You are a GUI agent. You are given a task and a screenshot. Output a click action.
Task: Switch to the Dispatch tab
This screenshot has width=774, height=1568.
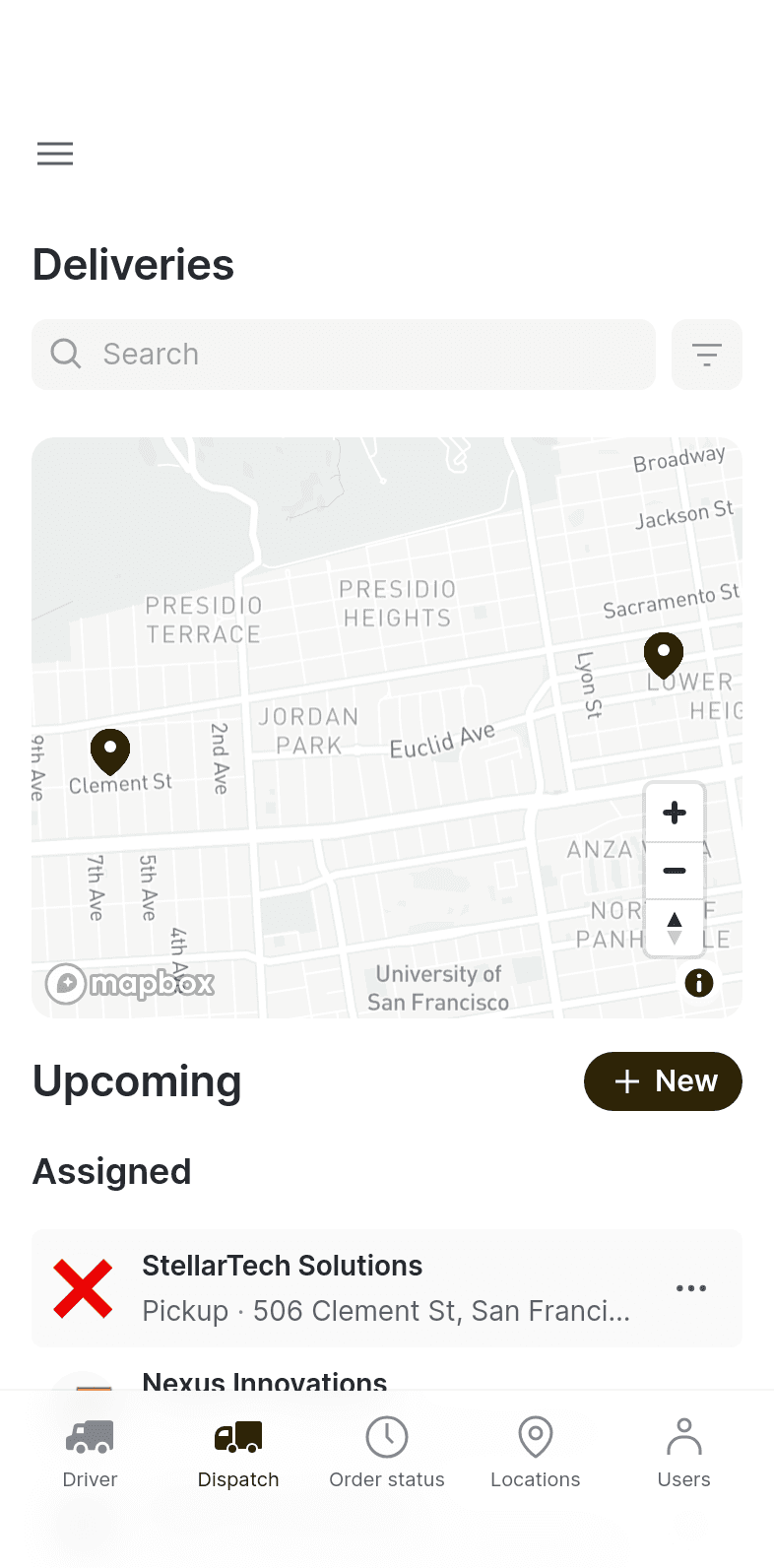click(238, 1454)
